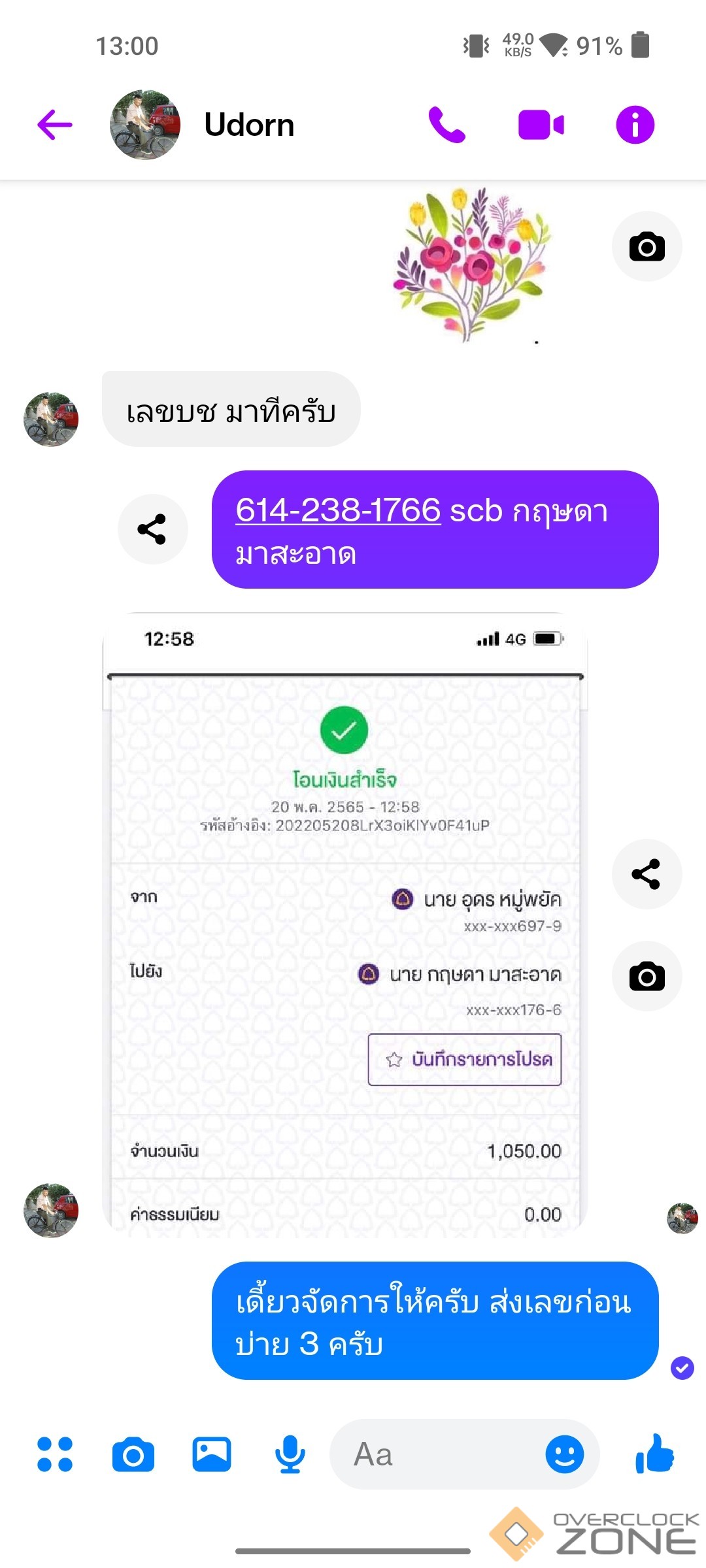Open the transfer receipt image

click(x=345, y=924)
